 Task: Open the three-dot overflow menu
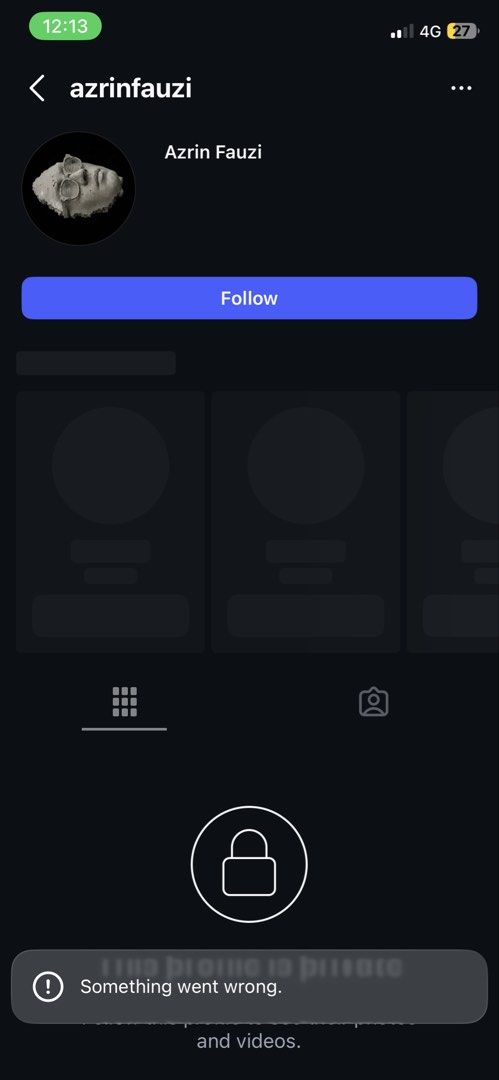[x=461, y=88]
